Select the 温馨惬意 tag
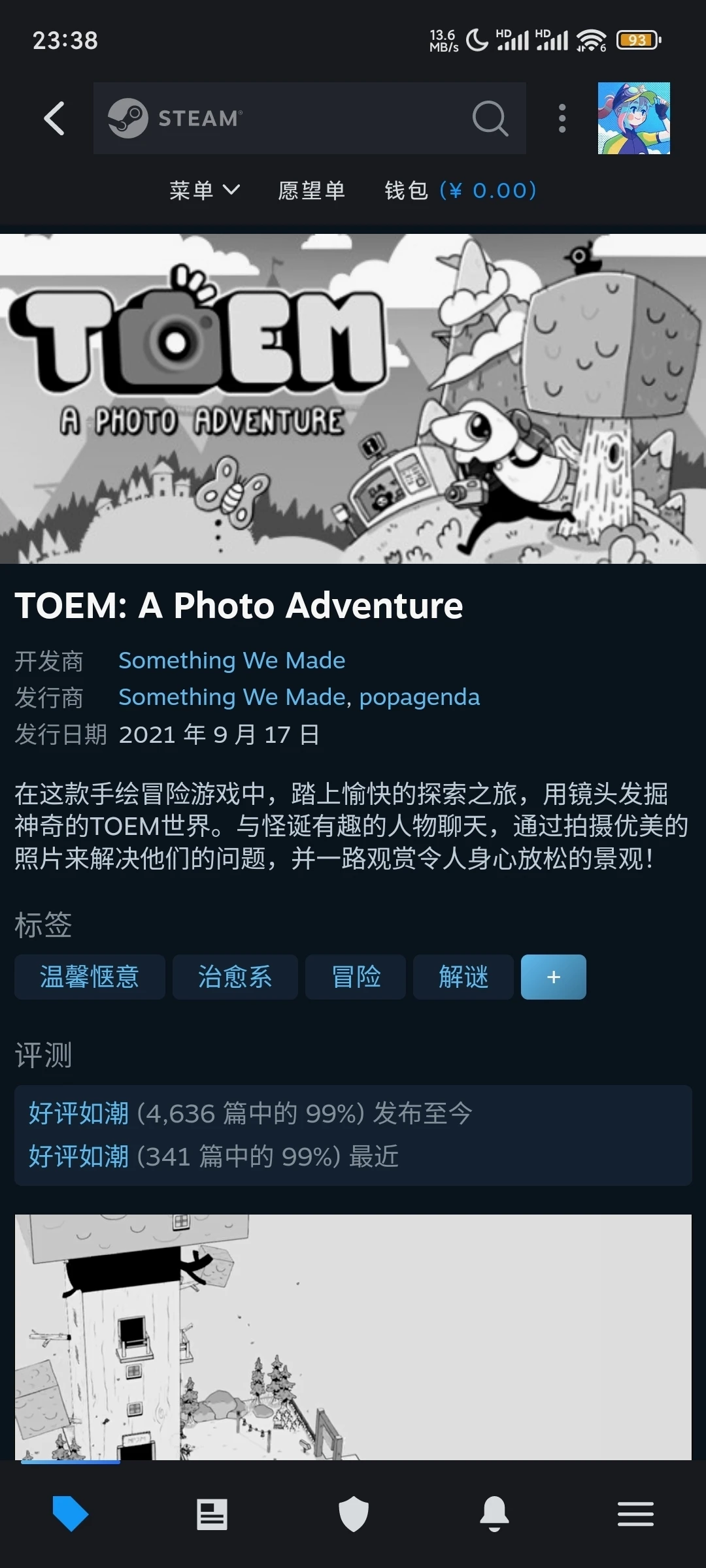The height and width of the screenshot is (1568, 706). (x=90, y=977)
